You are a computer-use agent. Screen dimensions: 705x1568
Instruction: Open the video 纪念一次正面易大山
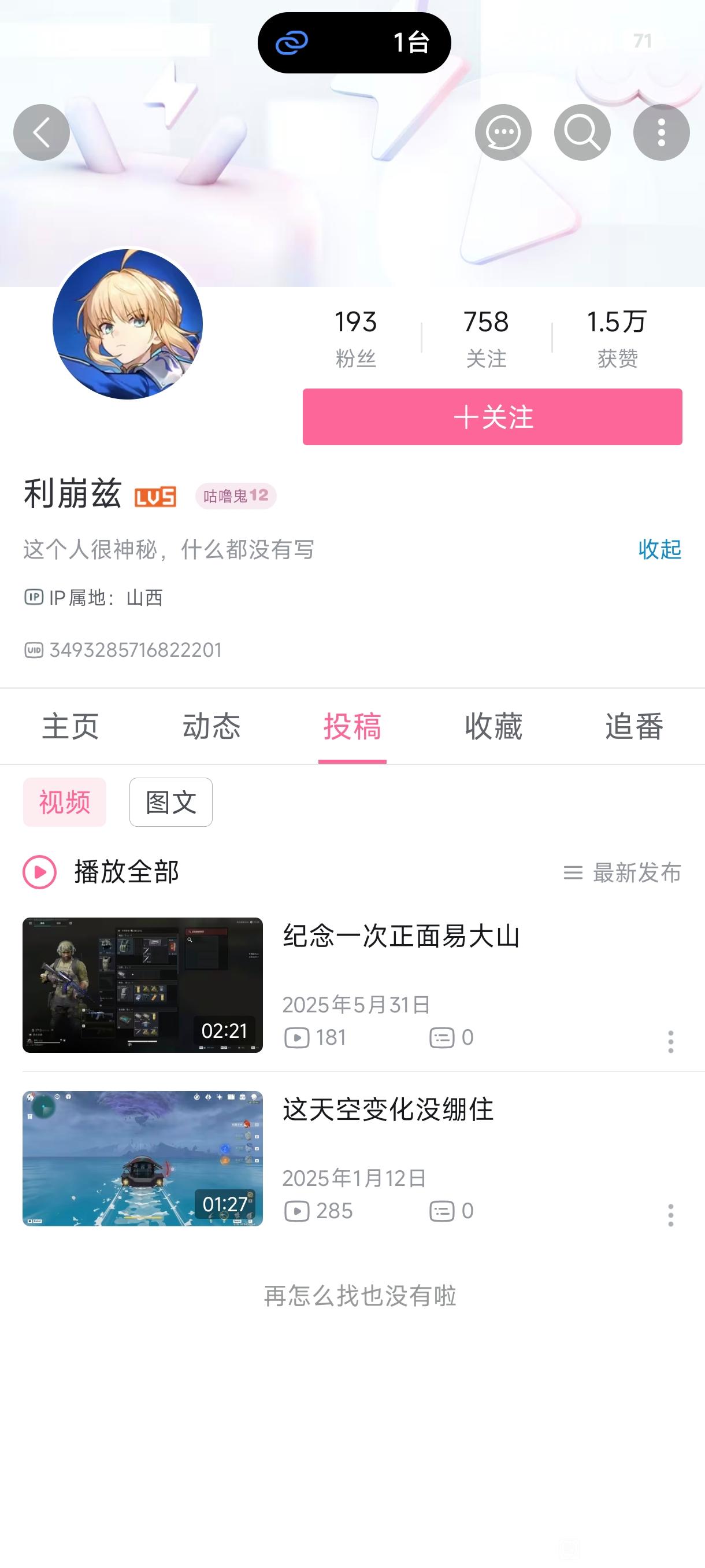click(x=402, y=936)
